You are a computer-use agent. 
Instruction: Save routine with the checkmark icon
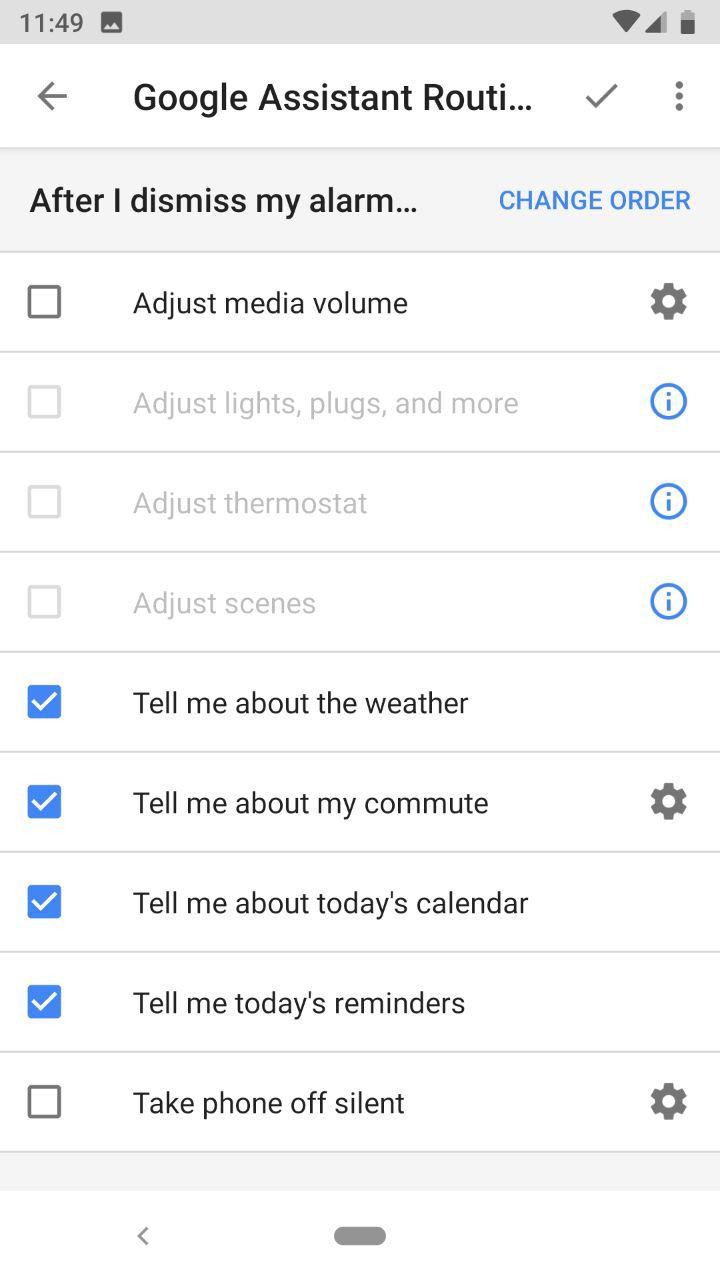601,96
